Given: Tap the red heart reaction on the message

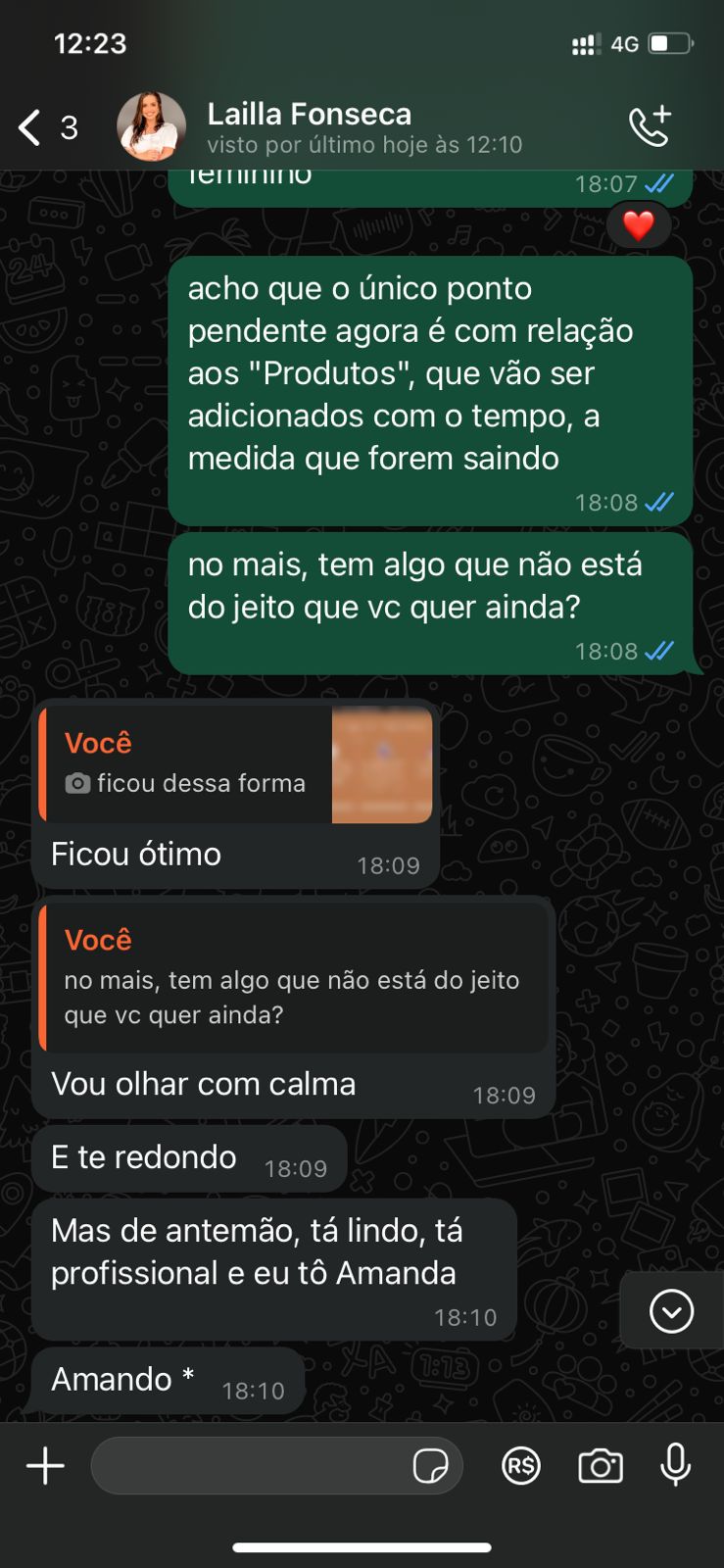Looking at the screenshot, I should [x=638, y=224].
